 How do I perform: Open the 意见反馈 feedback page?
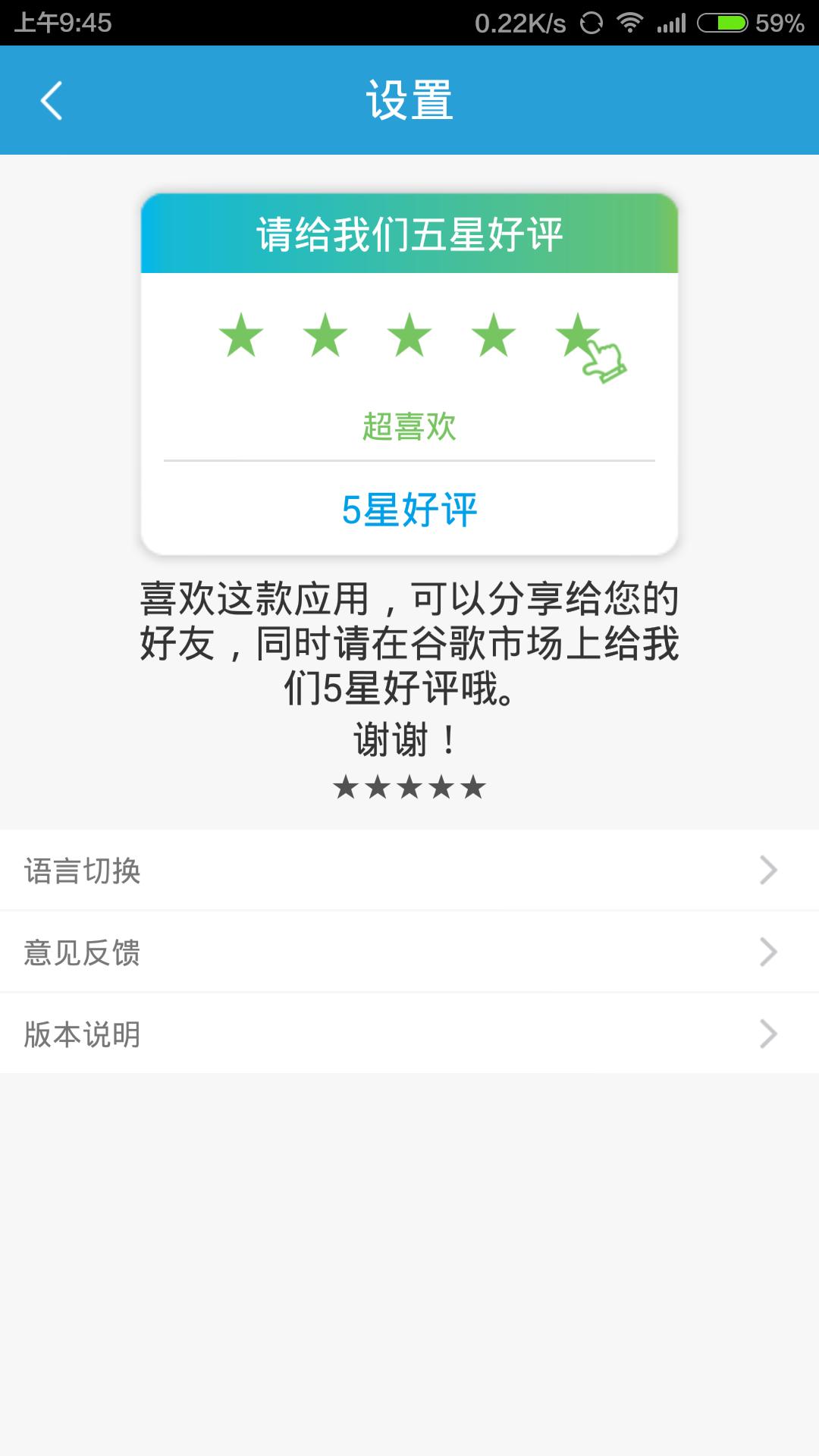point(409,952)
